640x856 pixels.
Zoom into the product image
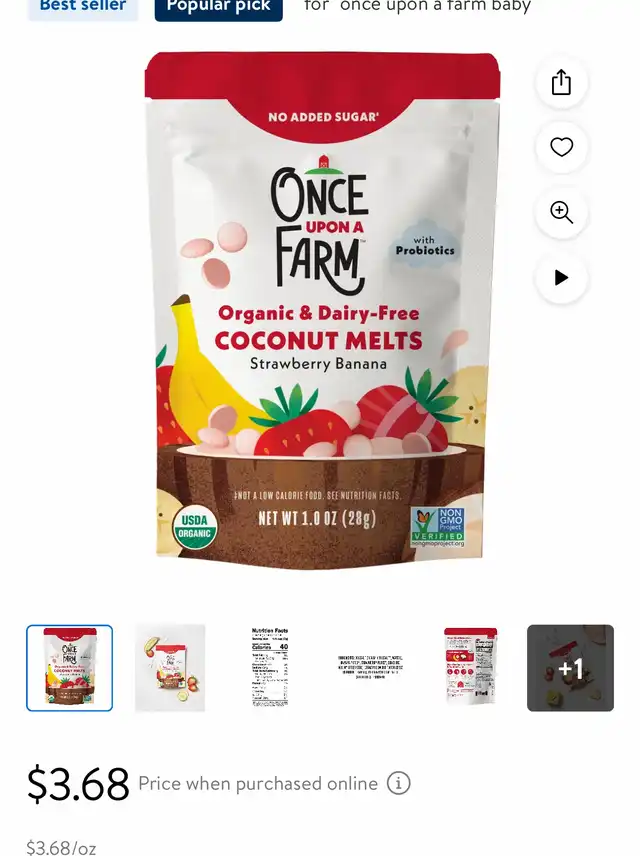coord(561,212)
